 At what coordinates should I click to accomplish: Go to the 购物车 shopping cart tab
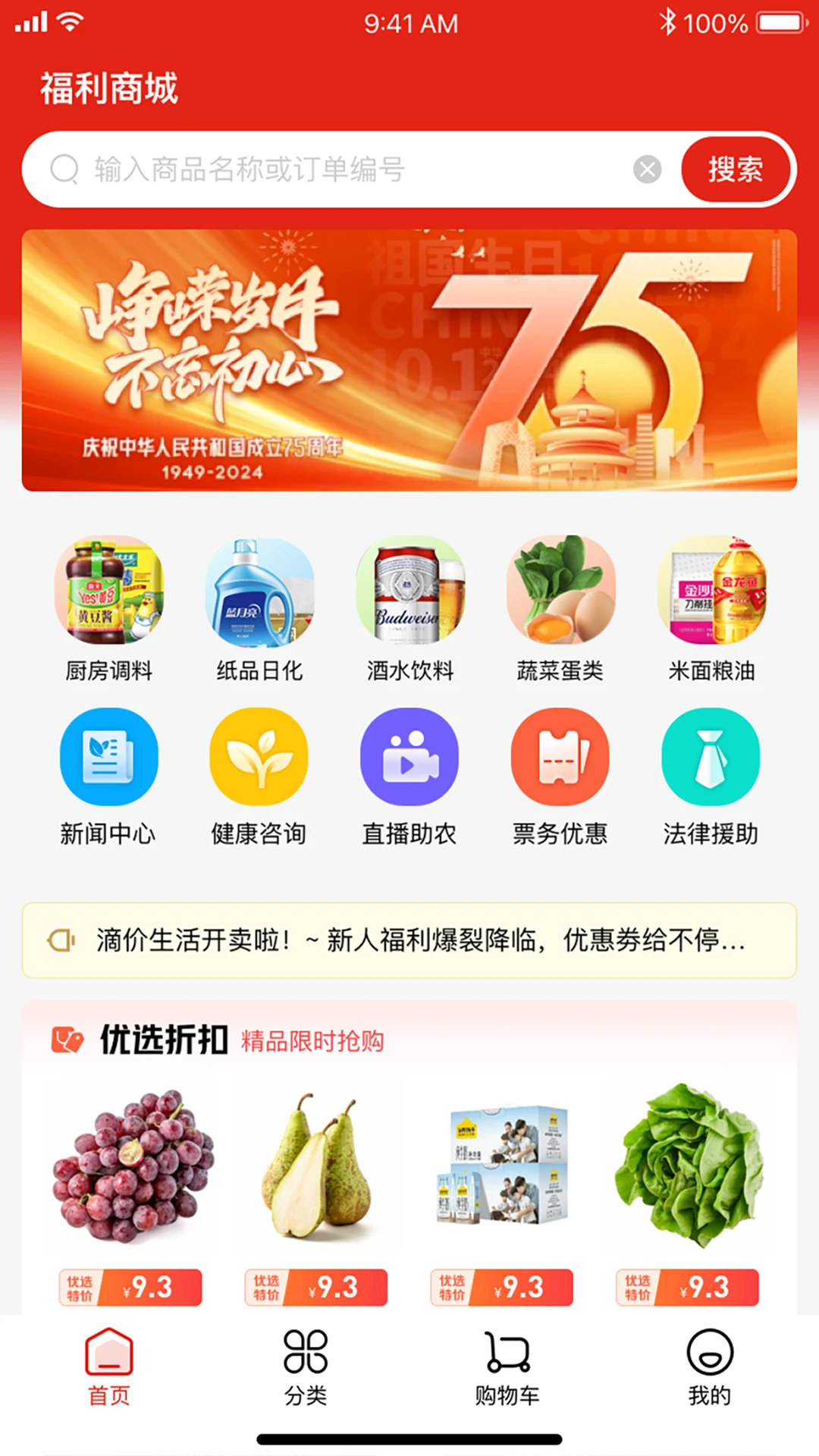[x=507, y=1367]
